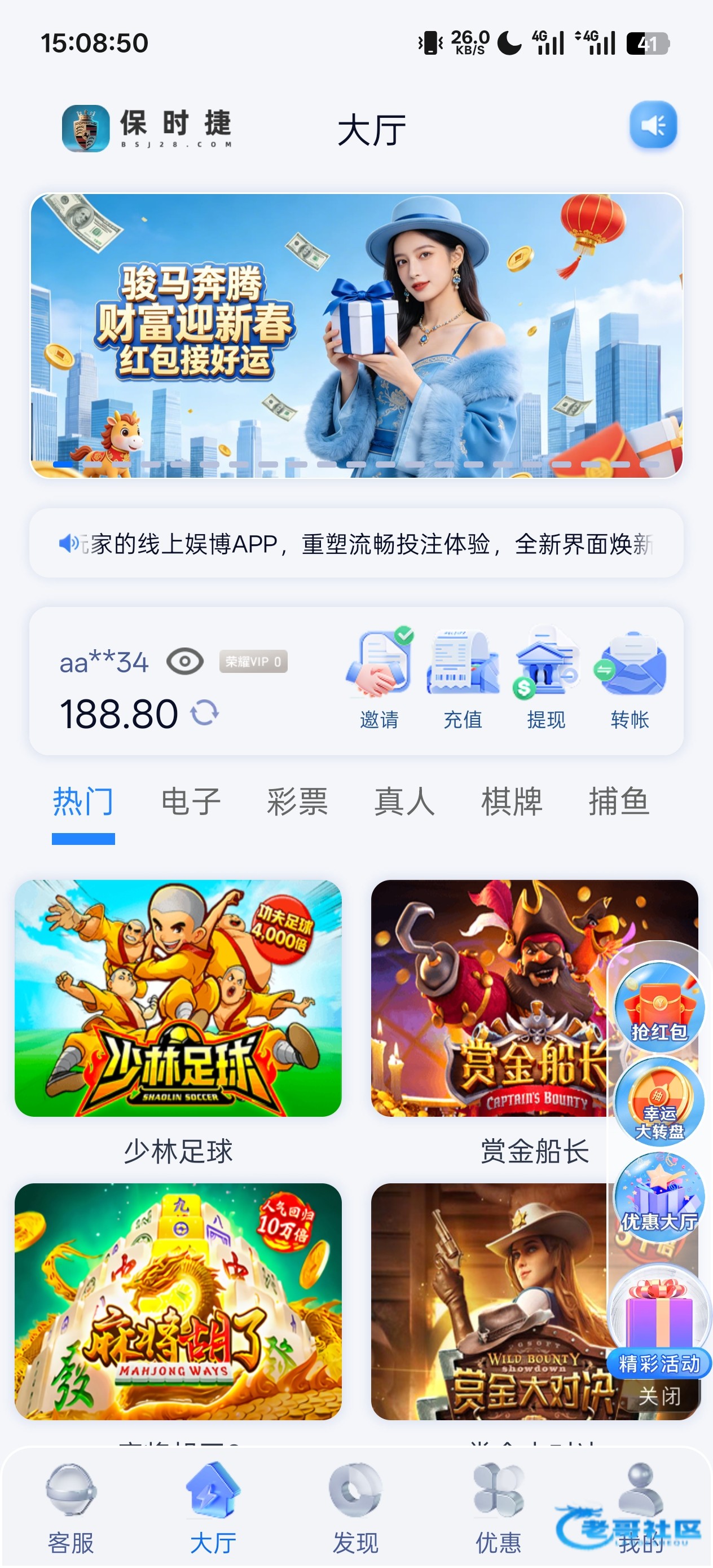
Task: Open the 麻将胡了 game card
Action: click(178, 1301)
